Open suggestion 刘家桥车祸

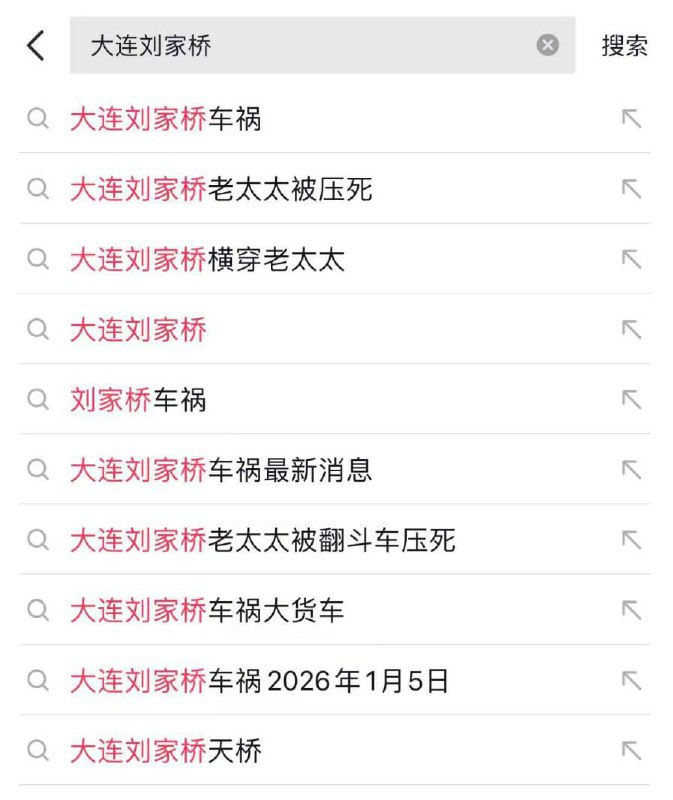click(138, 400)
